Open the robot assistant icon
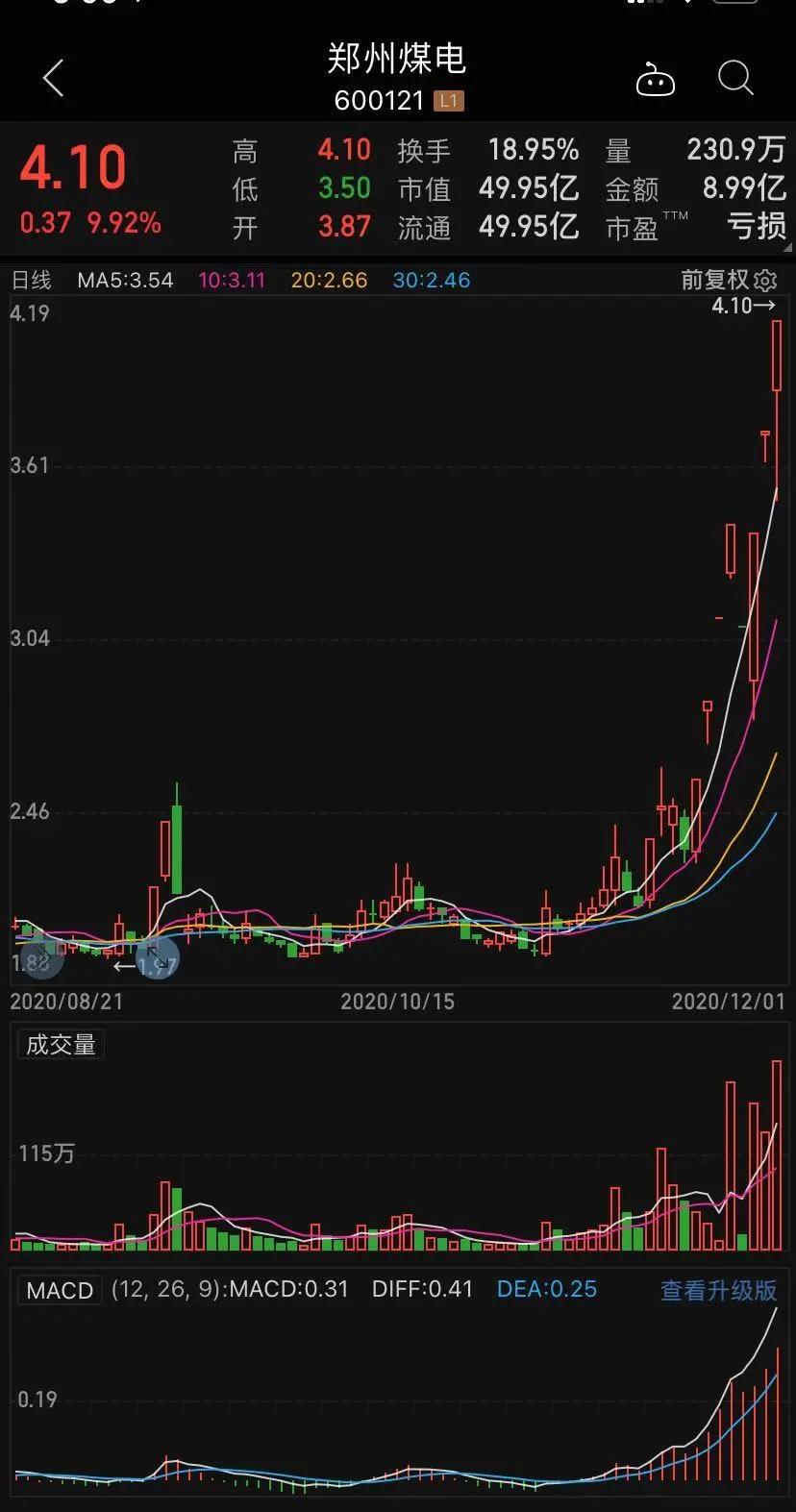The height and width of the screenshot is (1512, 796). pyautogui.click(x=656, y=81)
